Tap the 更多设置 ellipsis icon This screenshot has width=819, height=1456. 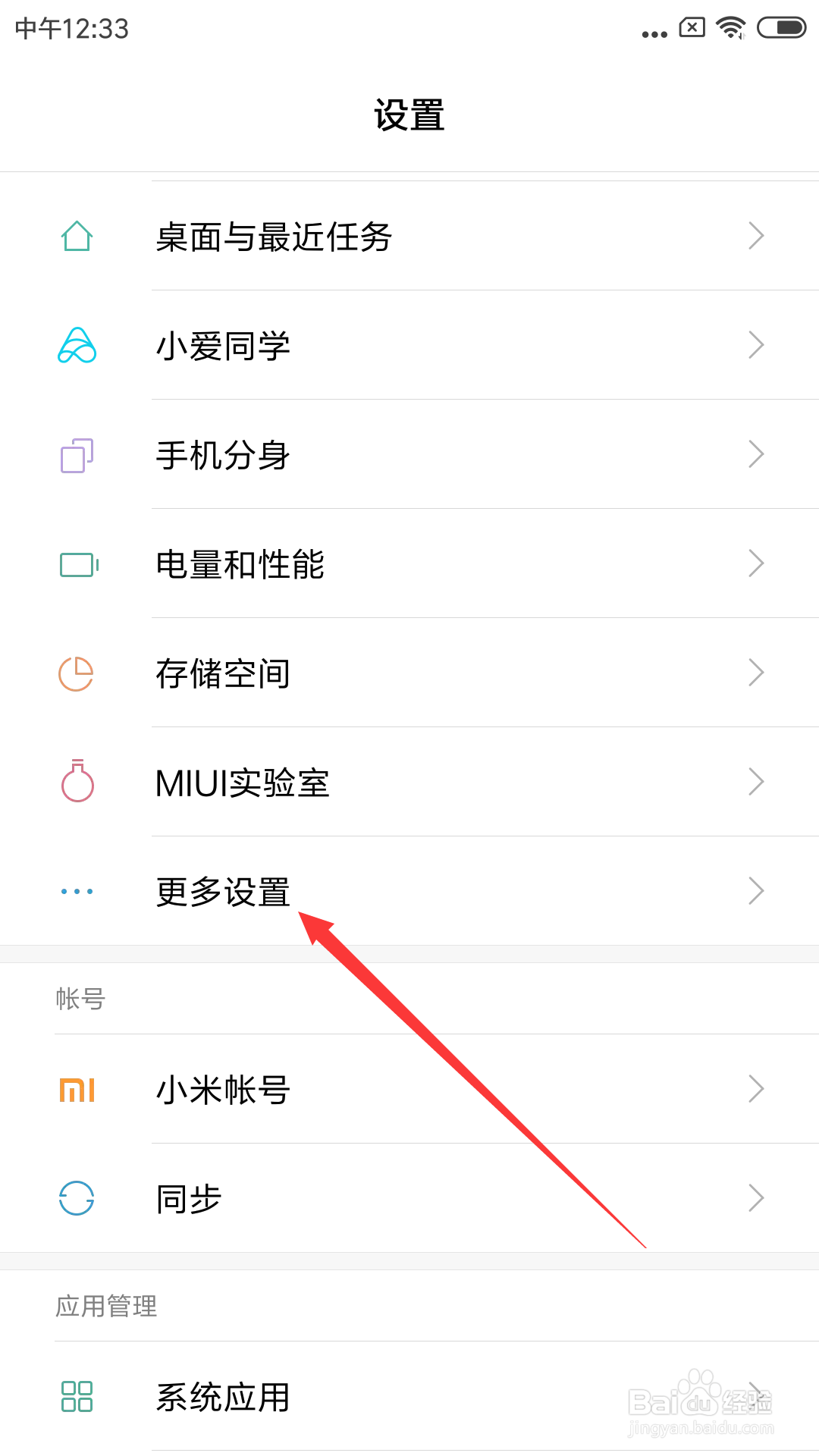(x=76, y=891)
